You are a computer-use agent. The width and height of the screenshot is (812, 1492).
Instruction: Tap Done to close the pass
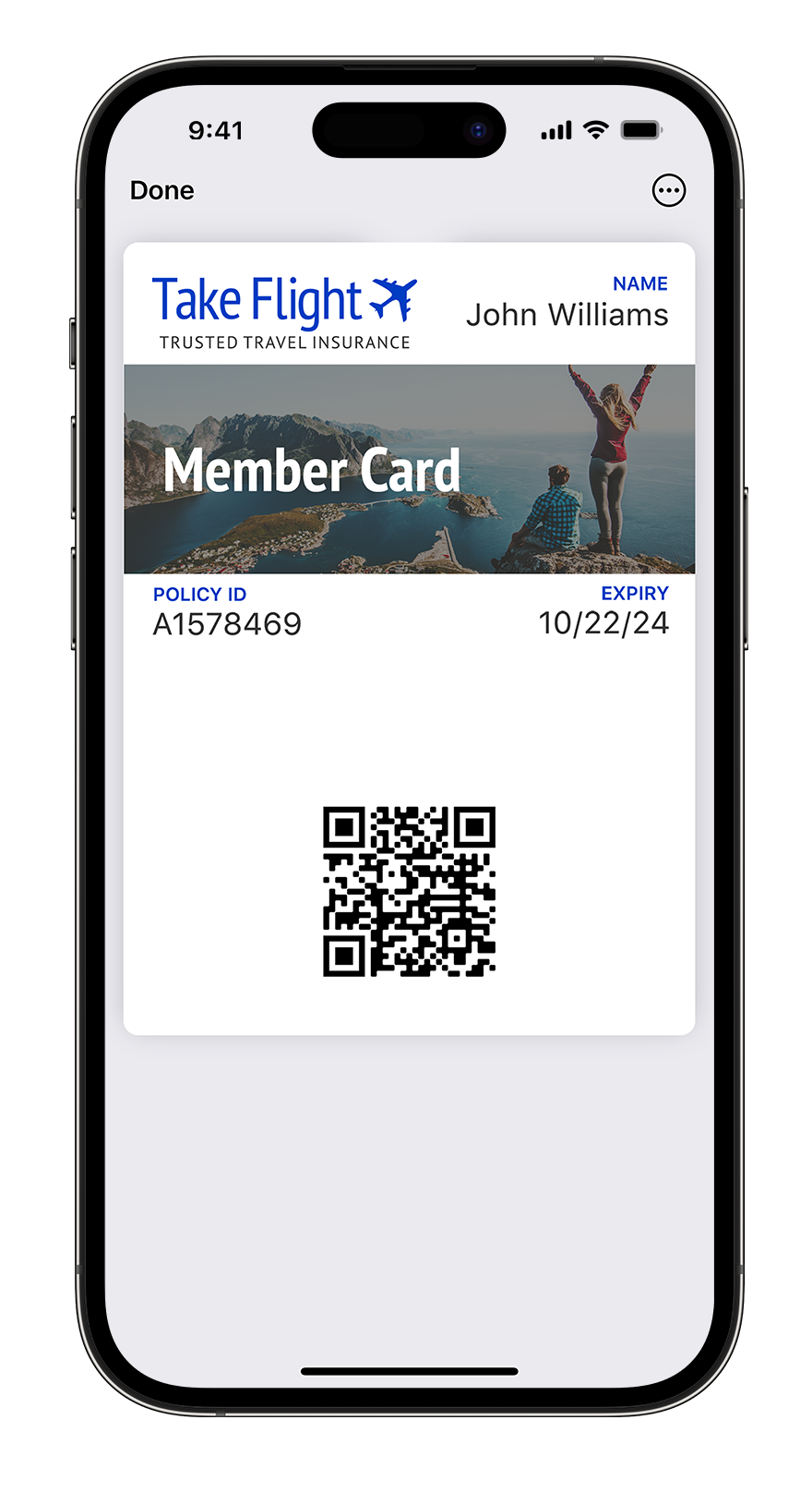(162, 190)
